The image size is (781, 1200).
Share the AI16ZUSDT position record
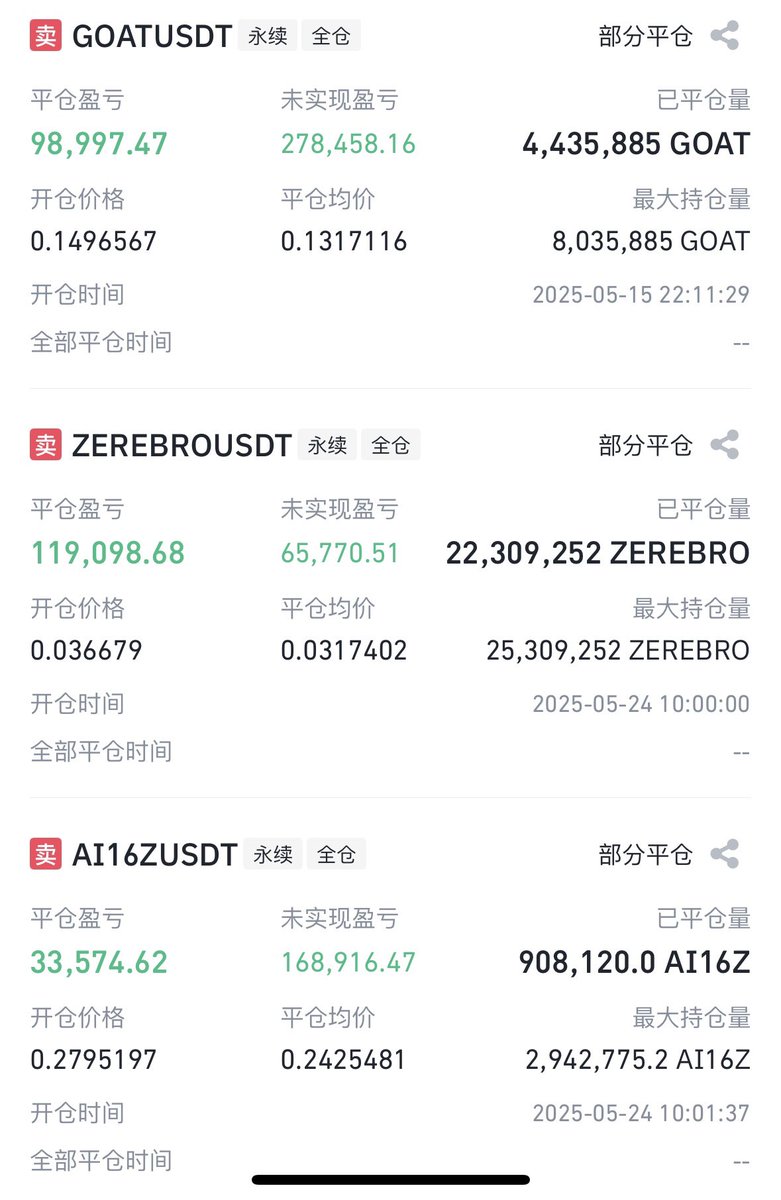pos(725,854)
